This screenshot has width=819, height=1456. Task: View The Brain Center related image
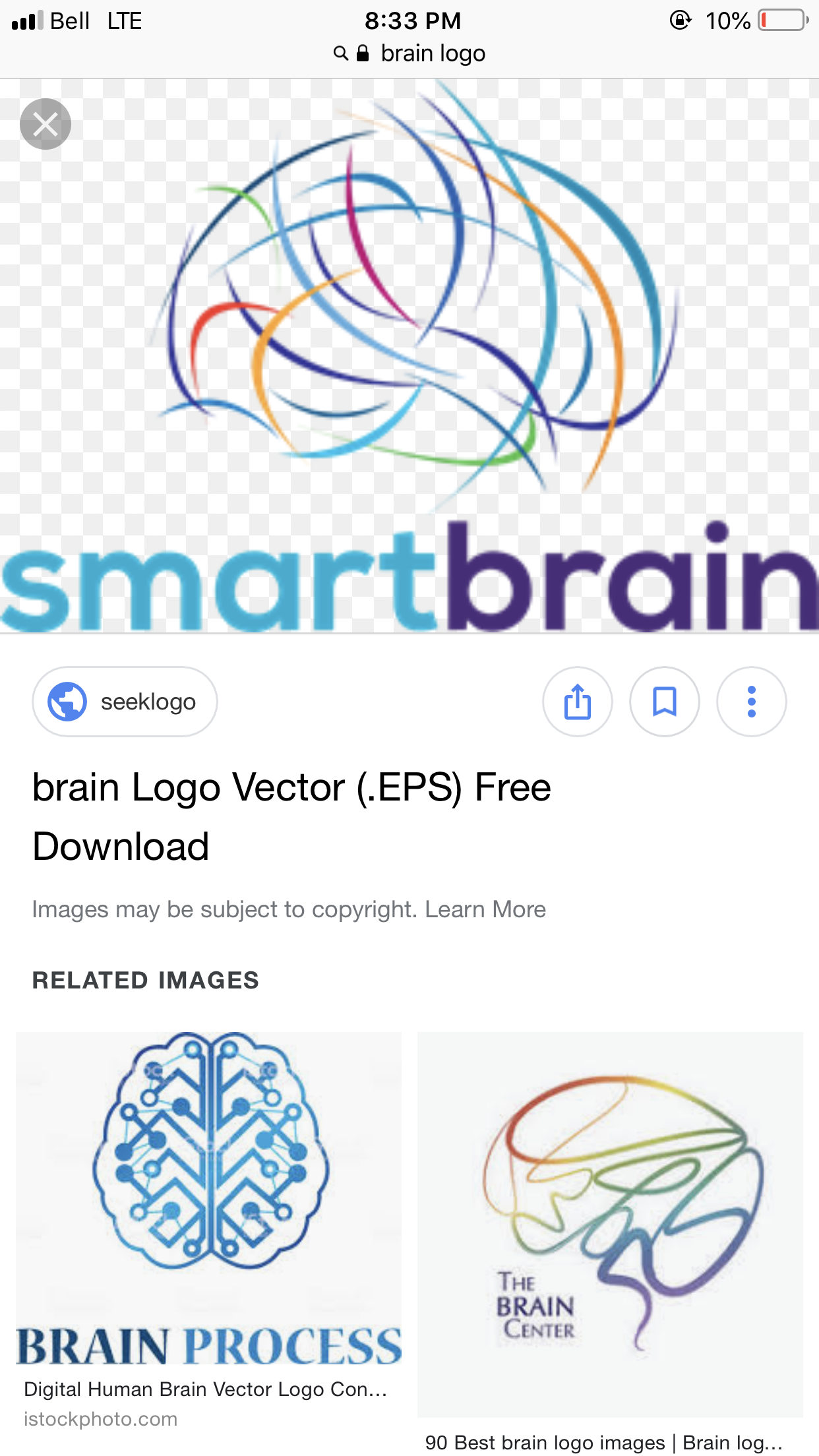coord(610,1224)
